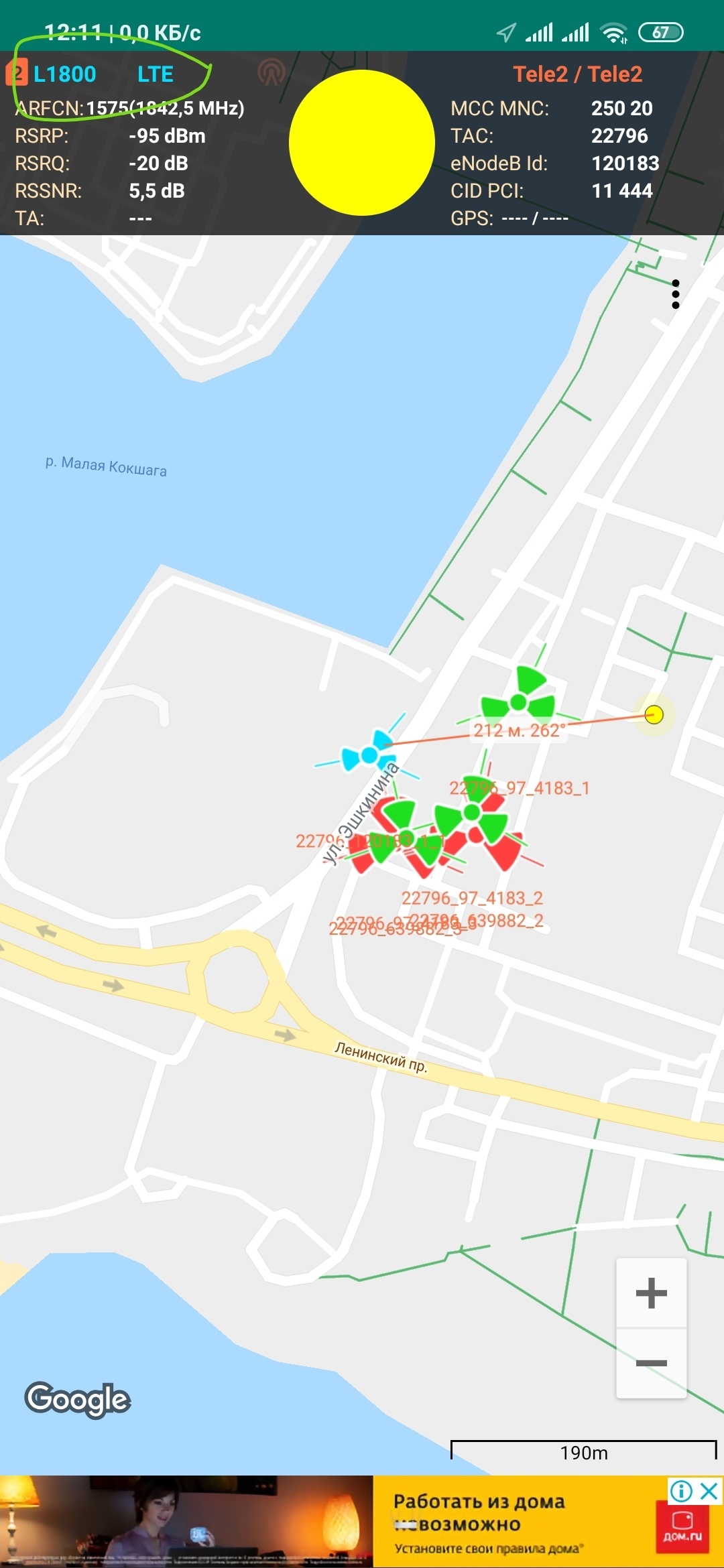Close the dom.ru advertisement banner
The height and width of the screenshot is (1568, 724).
point(709,1491)
